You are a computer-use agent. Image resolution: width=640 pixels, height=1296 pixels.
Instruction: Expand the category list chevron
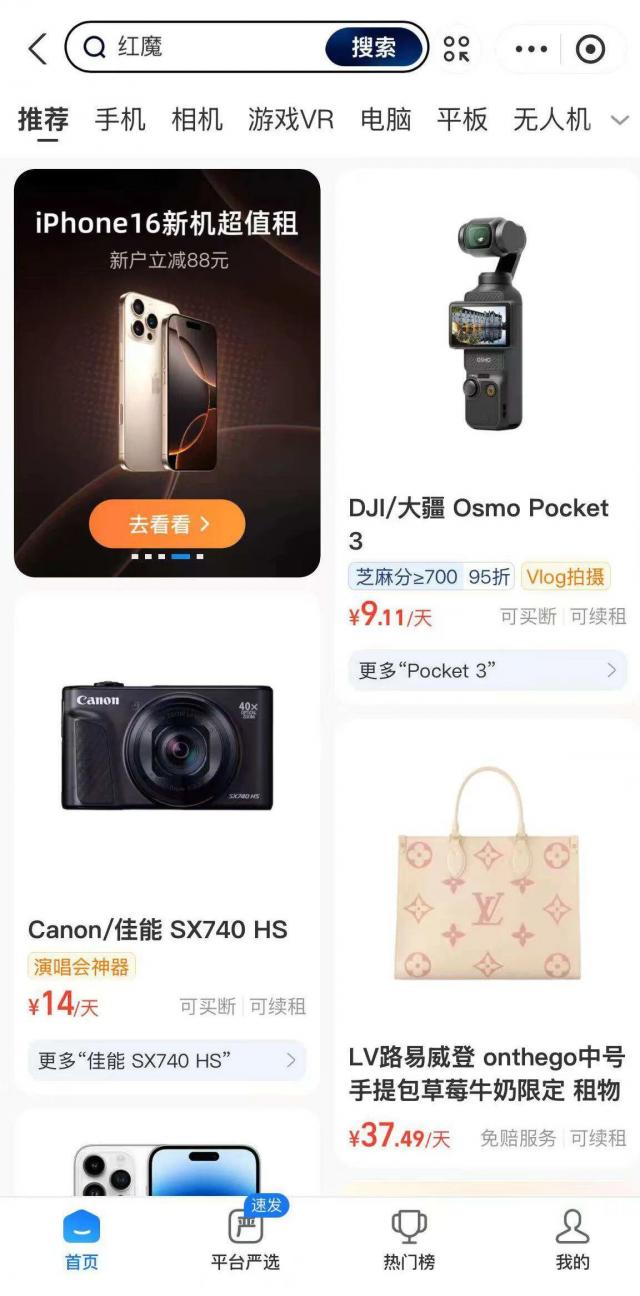620,121
